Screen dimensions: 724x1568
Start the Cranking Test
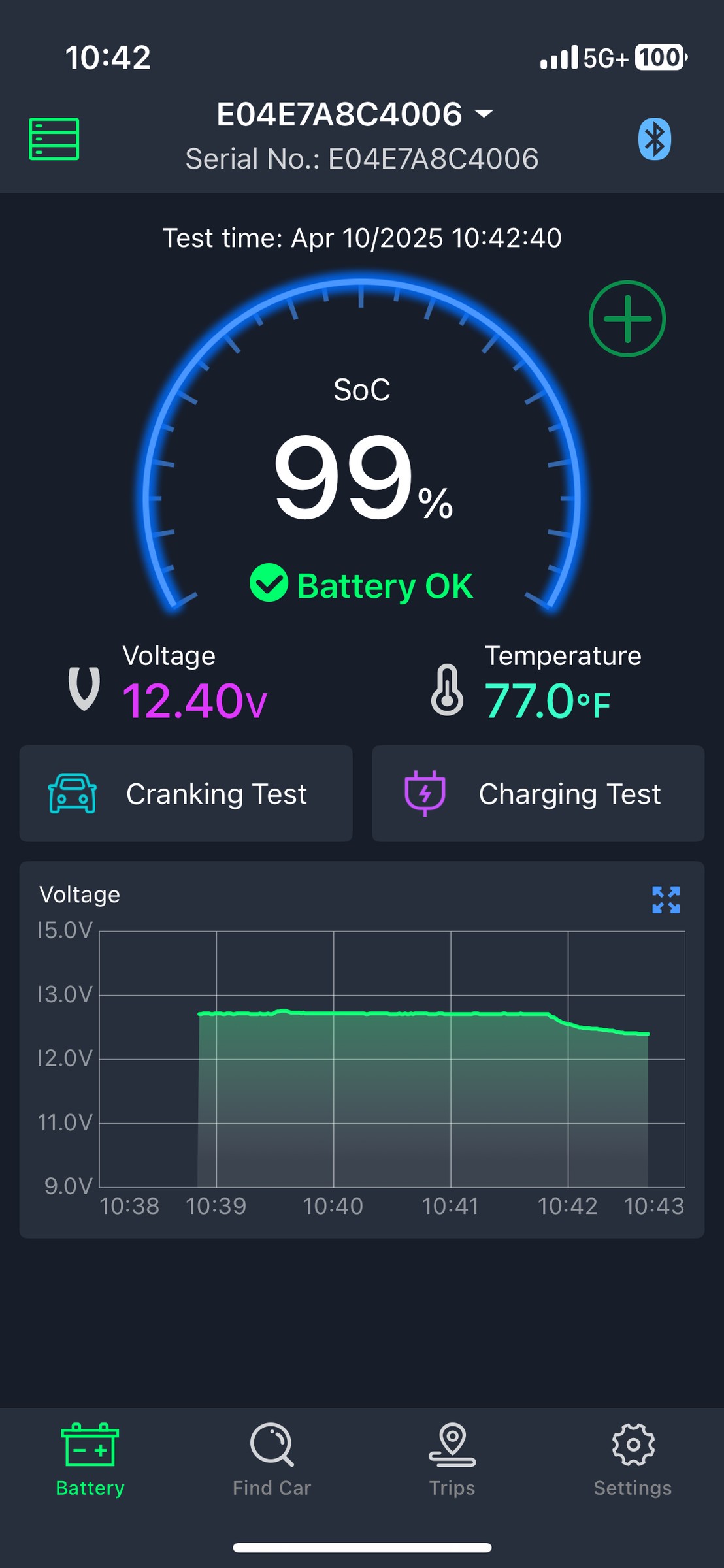[x=186, y=794]
